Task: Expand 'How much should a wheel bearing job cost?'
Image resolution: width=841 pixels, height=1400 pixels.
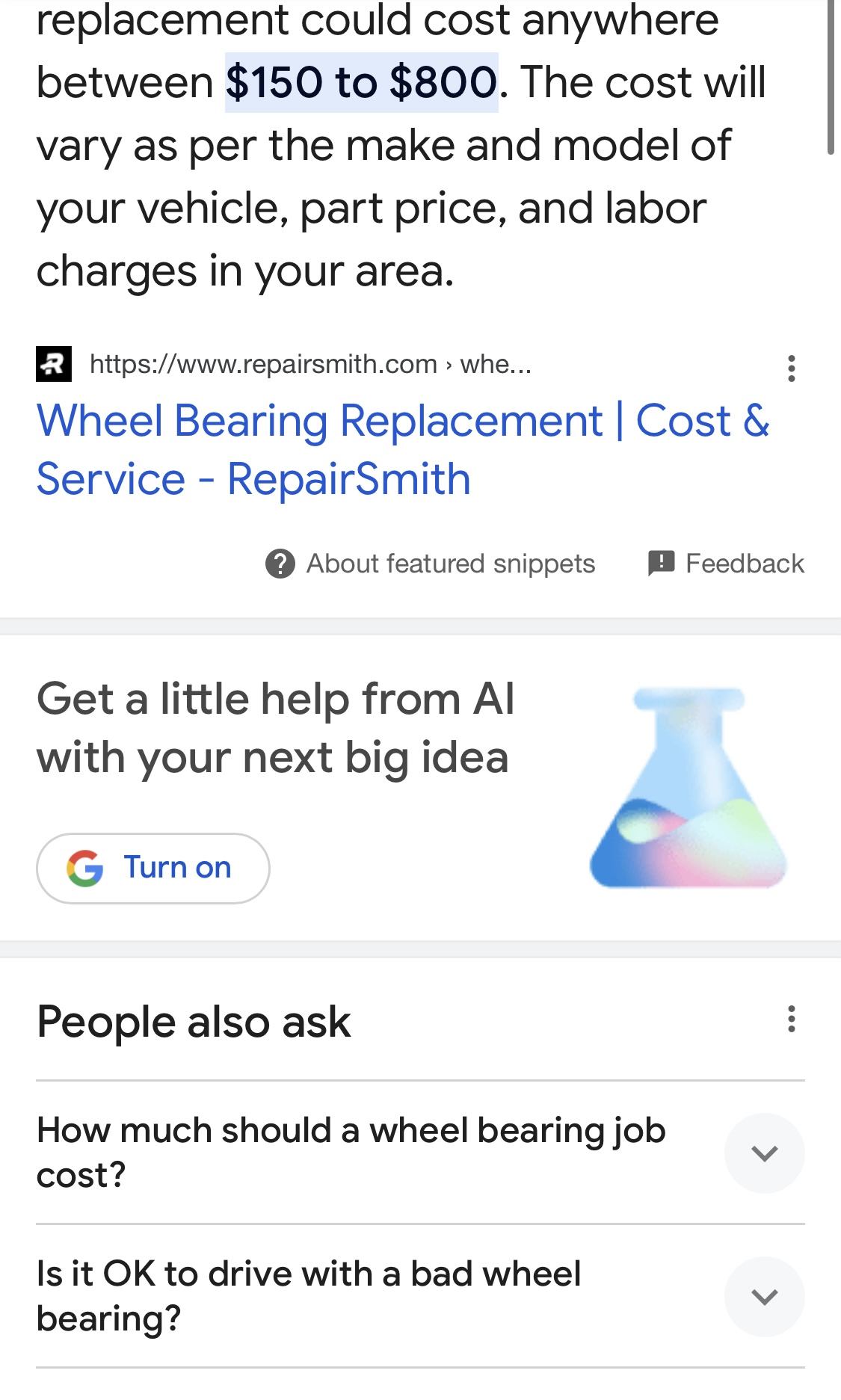Action: tap(764, 1153)
